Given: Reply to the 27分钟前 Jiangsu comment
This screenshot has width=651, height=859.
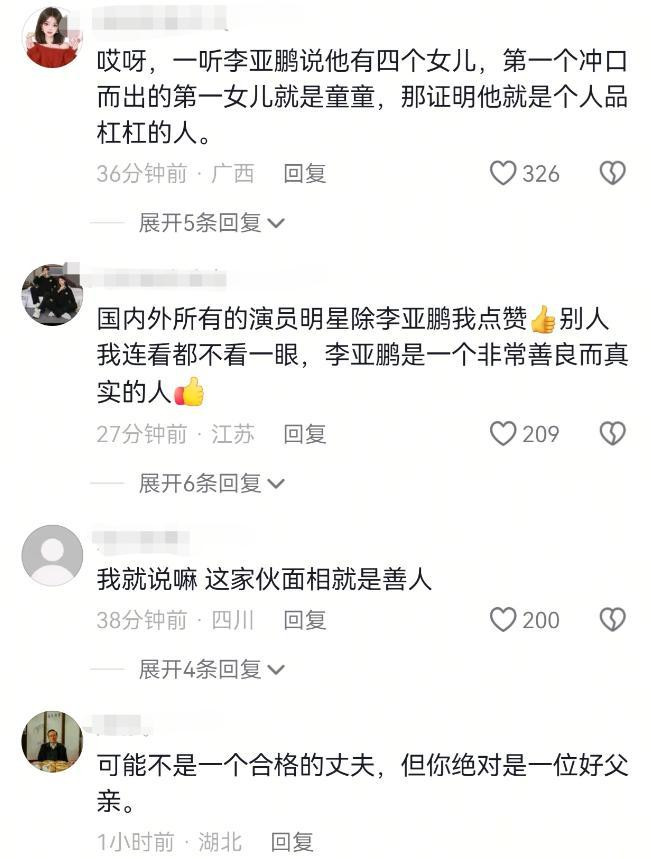Looking at the screenshot, I should [x=304, y=434].
